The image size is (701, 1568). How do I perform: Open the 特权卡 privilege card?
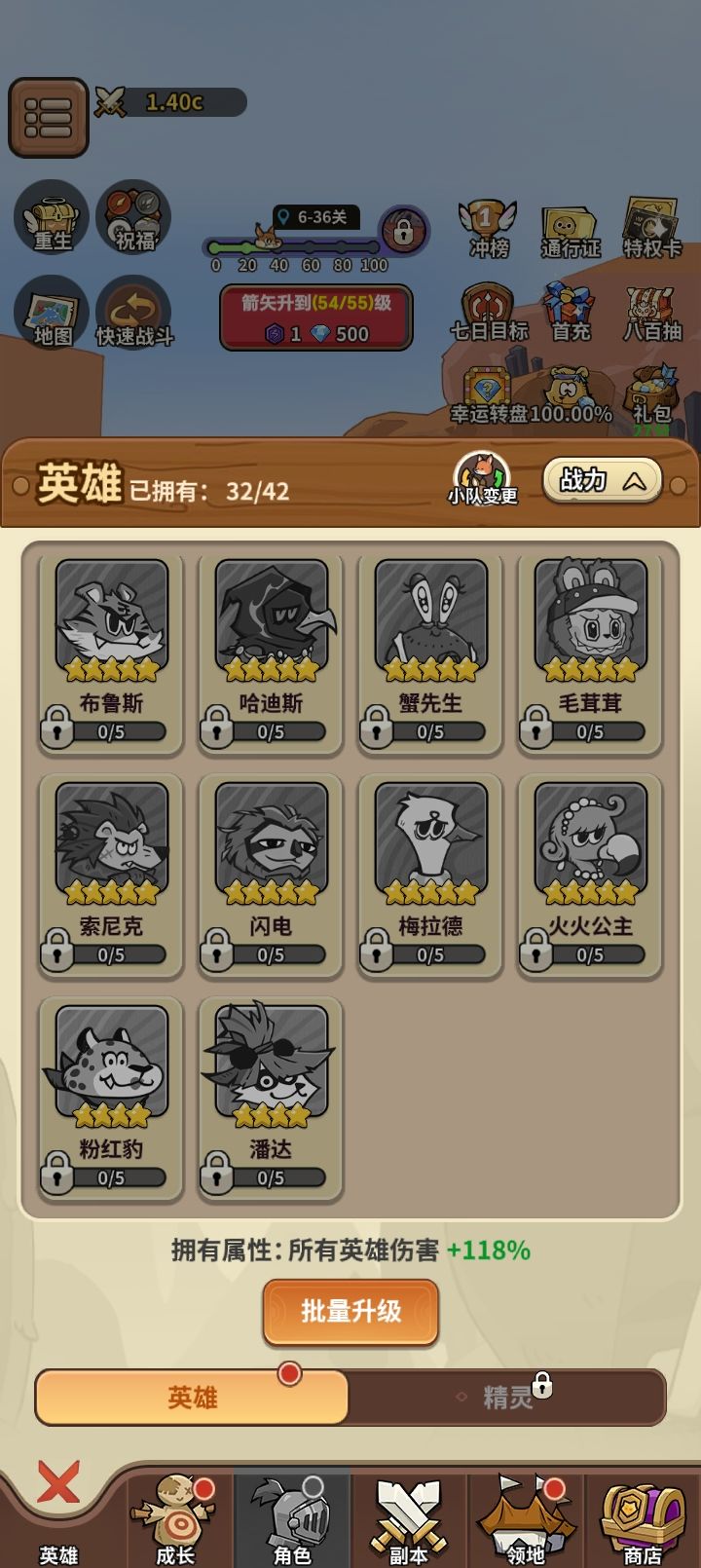pyautogui.click(x=650, y=222)
